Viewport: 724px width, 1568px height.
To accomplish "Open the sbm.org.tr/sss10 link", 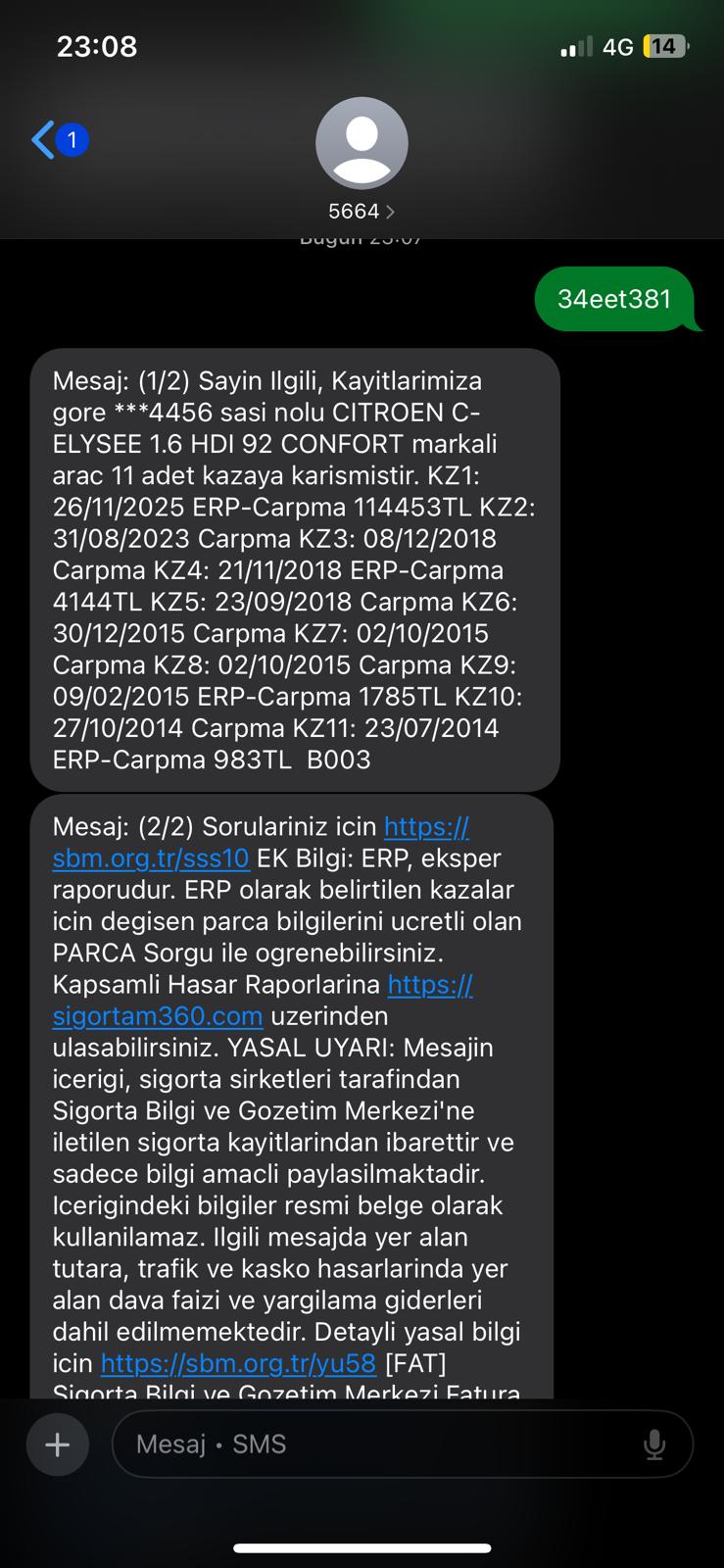I will 152,858.
